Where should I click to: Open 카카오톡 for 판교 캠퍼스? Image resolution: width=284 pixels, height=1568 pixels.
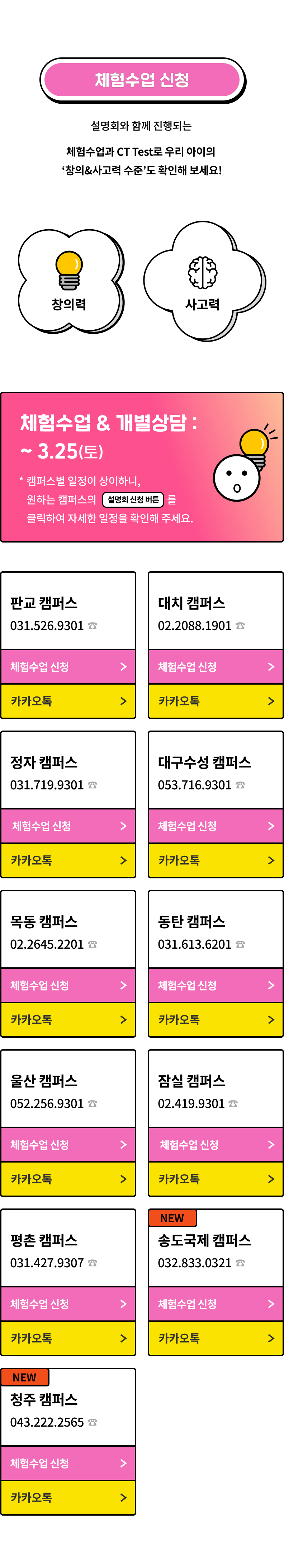point(68,701)
